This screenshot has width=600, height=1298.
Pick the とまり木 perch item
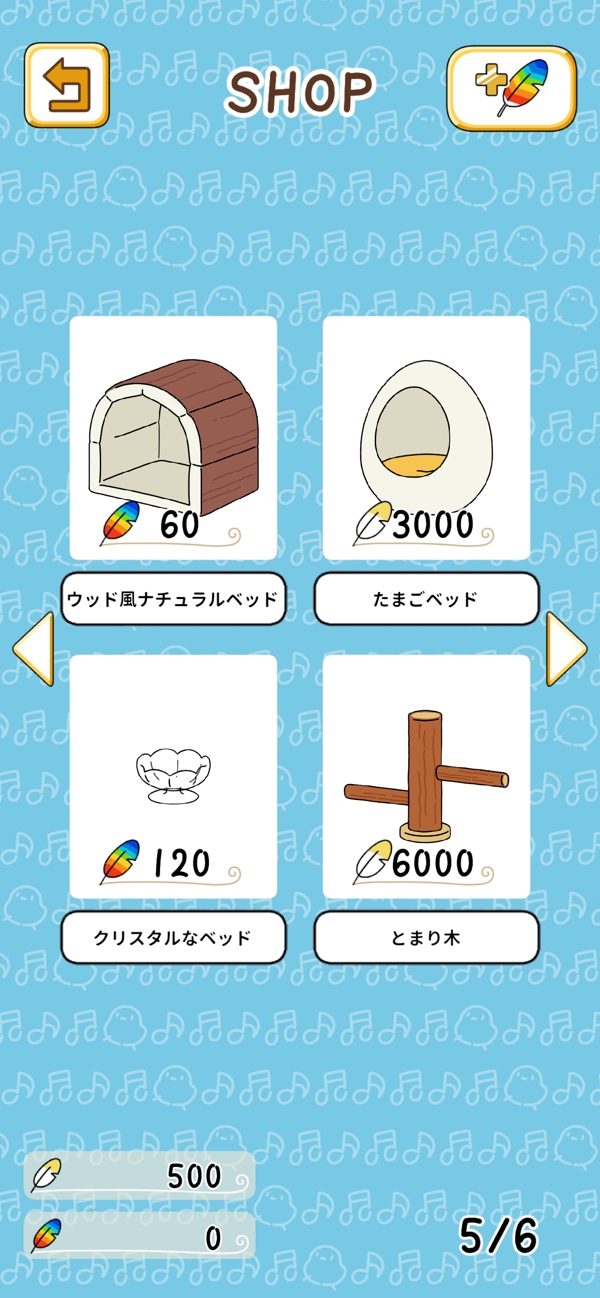[426, 776]
